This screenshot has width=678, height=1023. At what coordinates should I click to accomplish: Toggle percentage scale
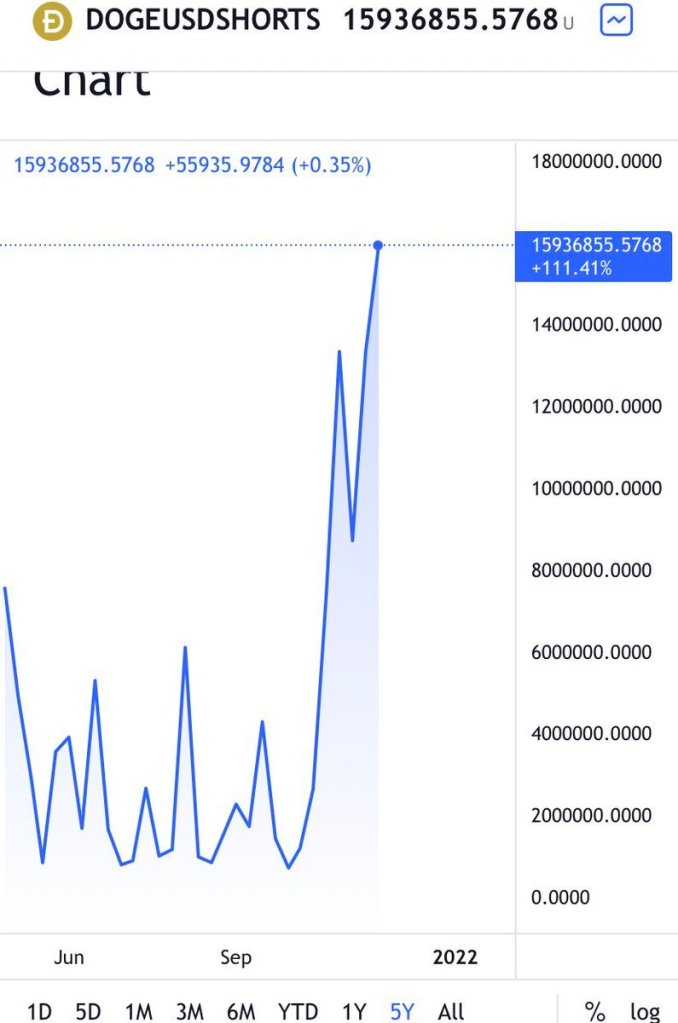tap(594, 1011)
